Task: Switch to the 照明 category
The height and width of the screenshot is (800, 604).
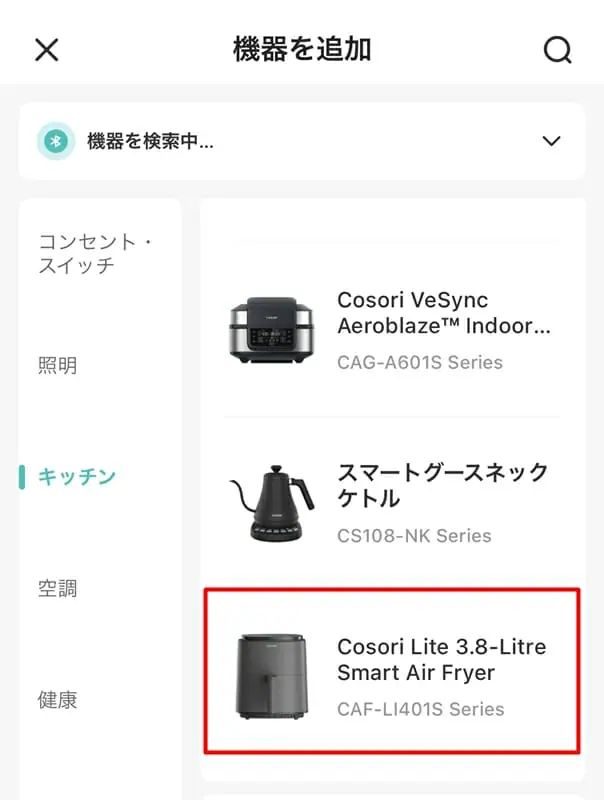Action: pos(58,365)
